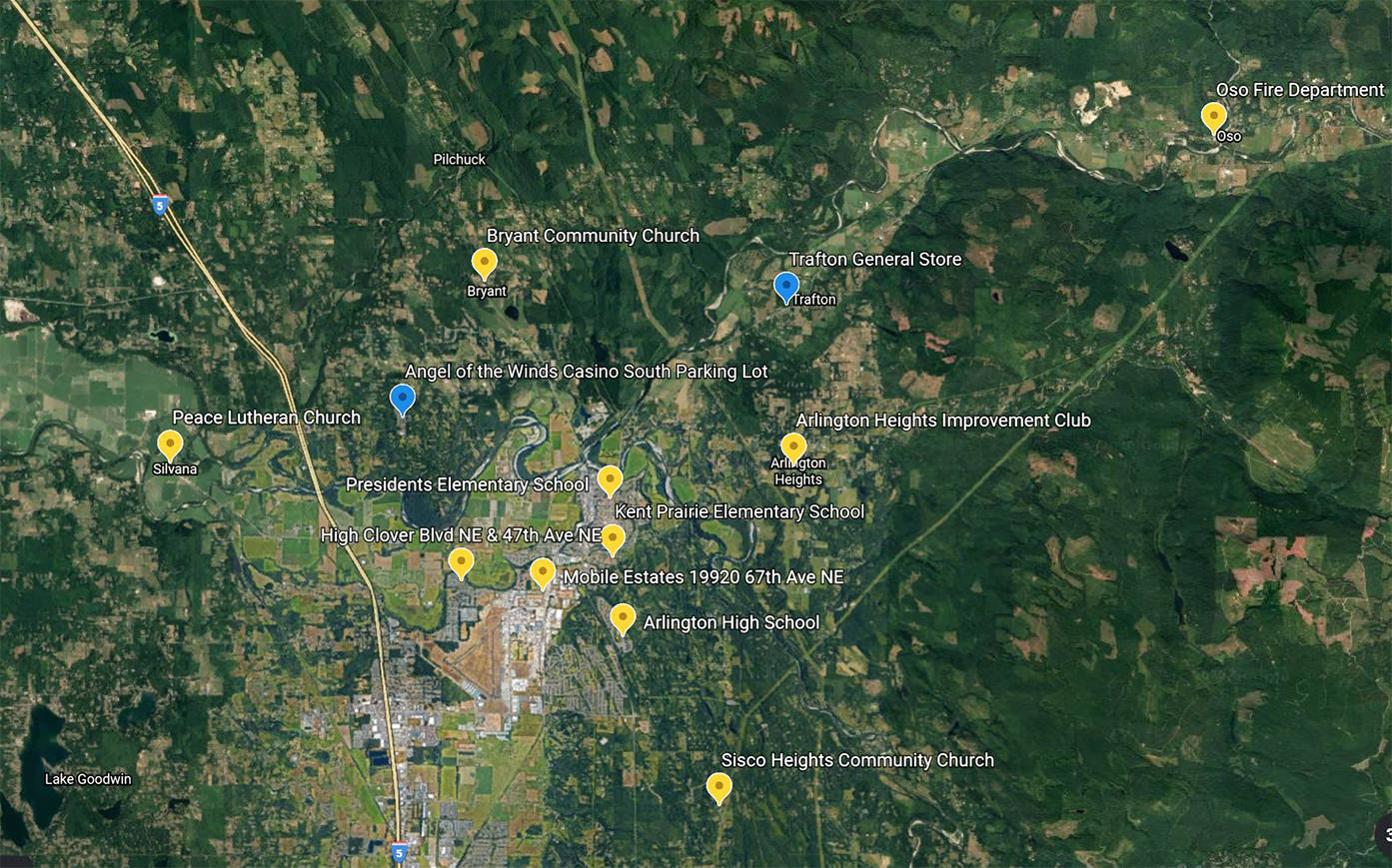Viewport: 1392px width, 868px height.
Task: Tap the Peace Lutheran Church marker
Action: [x=171, y=444]
